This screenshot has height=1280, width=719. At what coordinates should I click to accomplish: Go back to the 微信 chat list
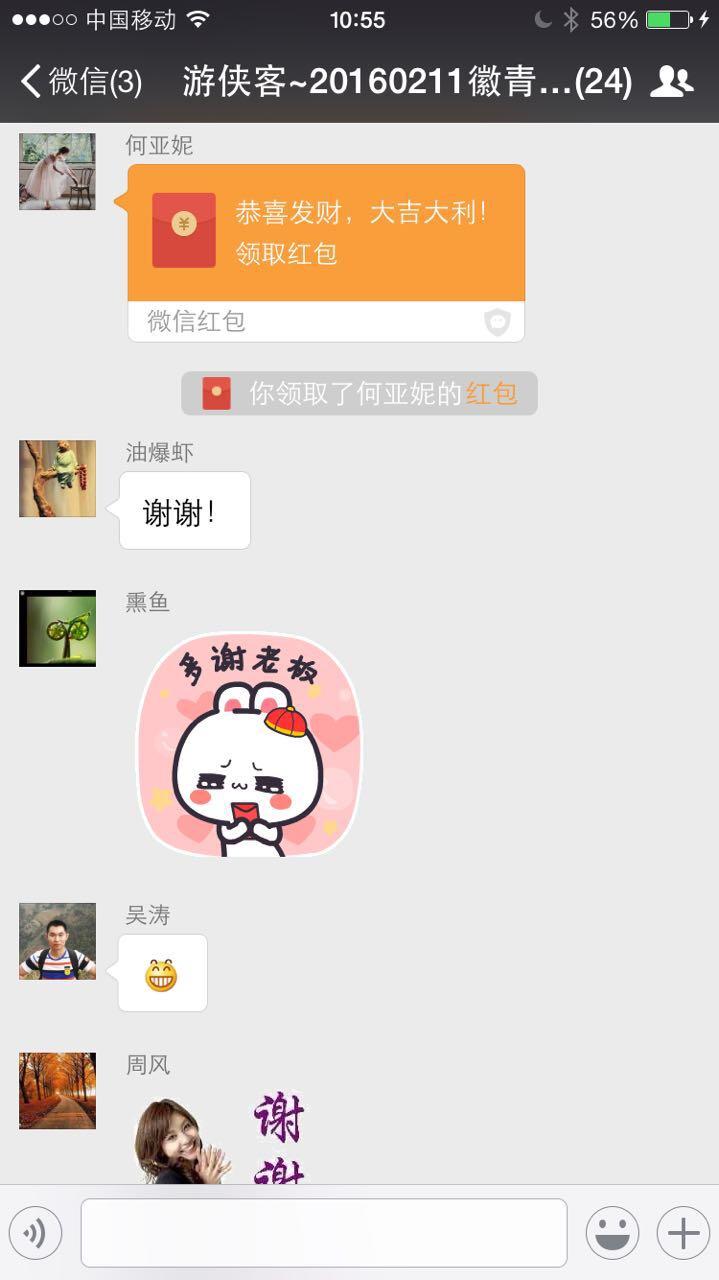pyautogui.click(x=80, y=82)
